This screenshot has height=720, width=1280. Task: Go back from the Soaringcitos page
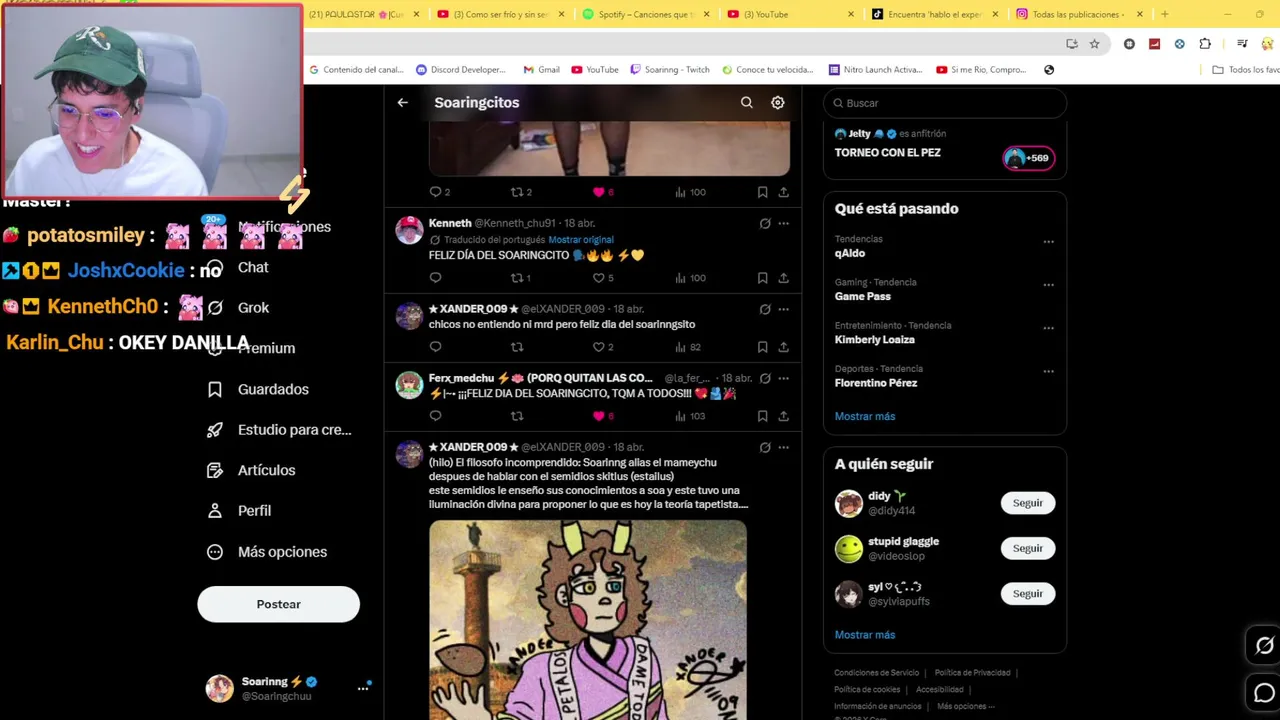[x=402, y=102]
